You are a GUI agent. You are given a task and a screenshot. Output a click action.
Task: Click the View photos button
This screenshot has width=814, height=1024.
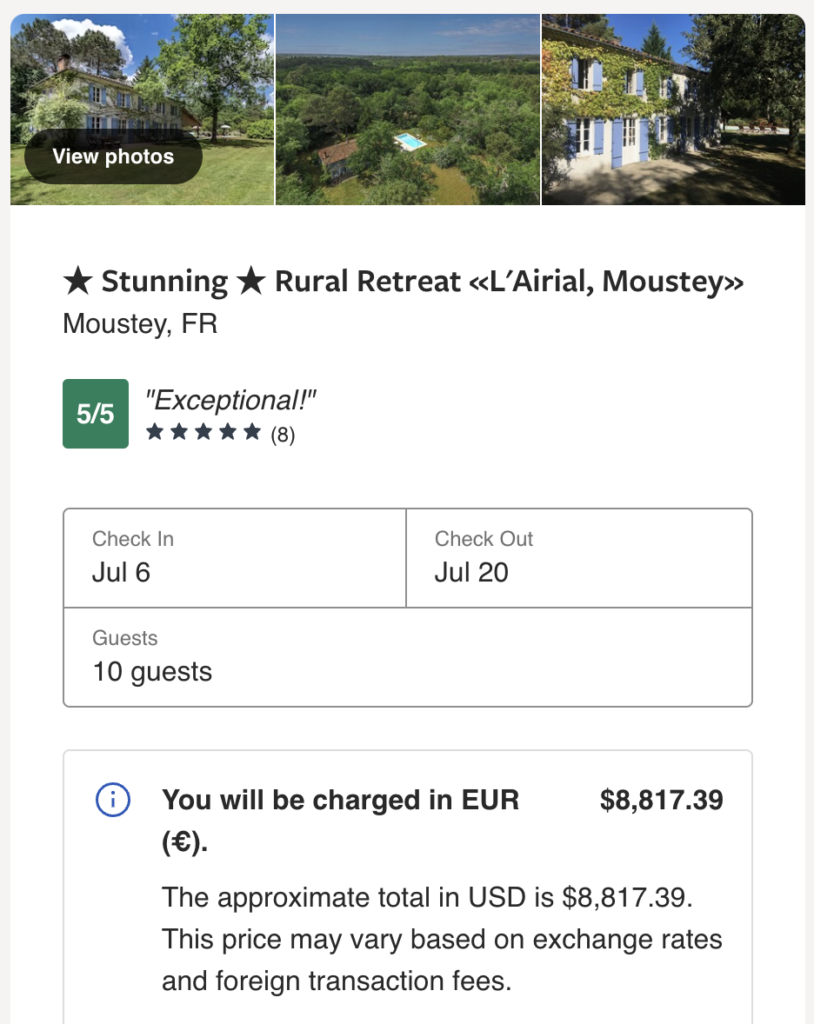tap(112, 156)
